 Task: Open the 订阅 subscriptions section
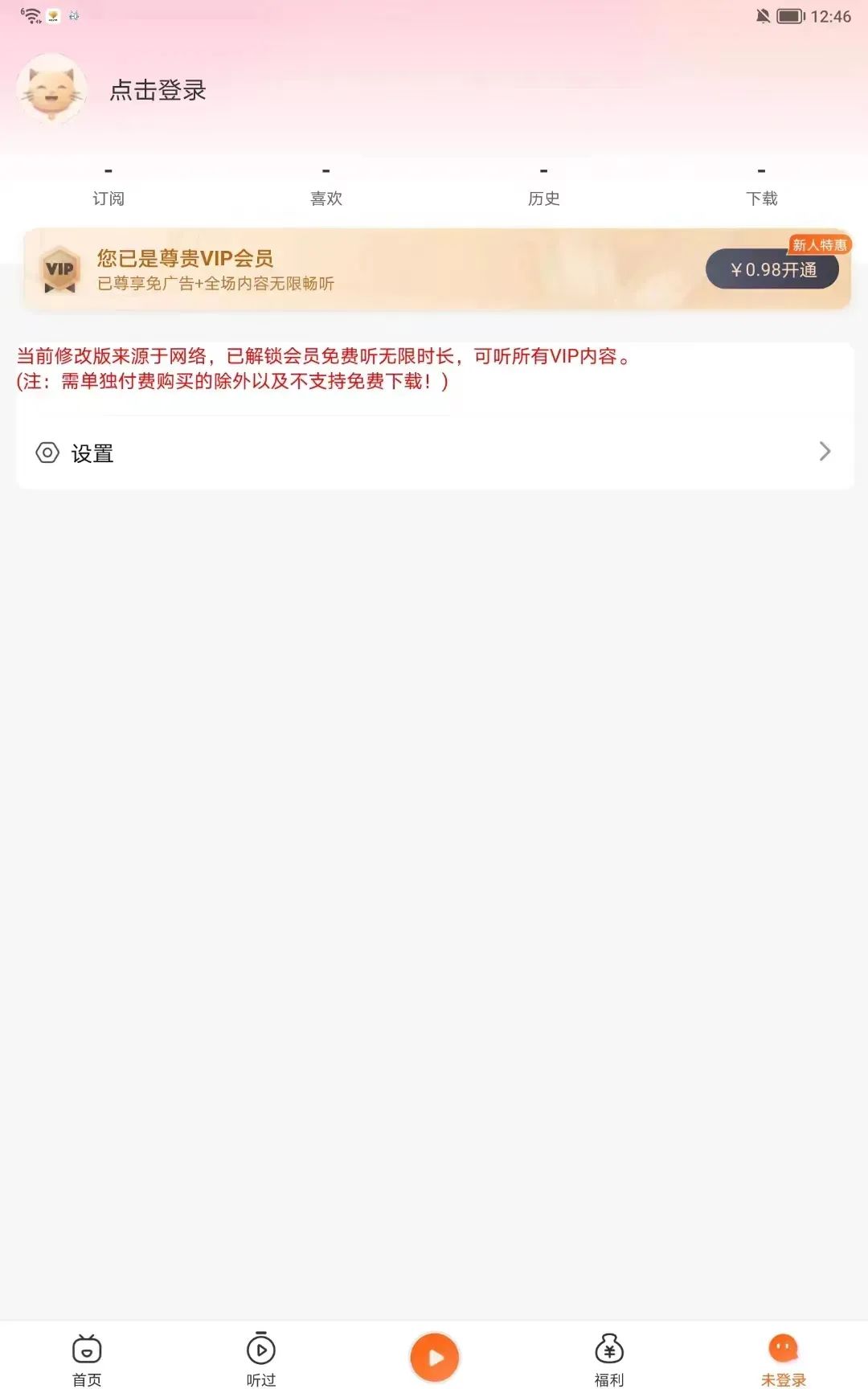point(108,186)
